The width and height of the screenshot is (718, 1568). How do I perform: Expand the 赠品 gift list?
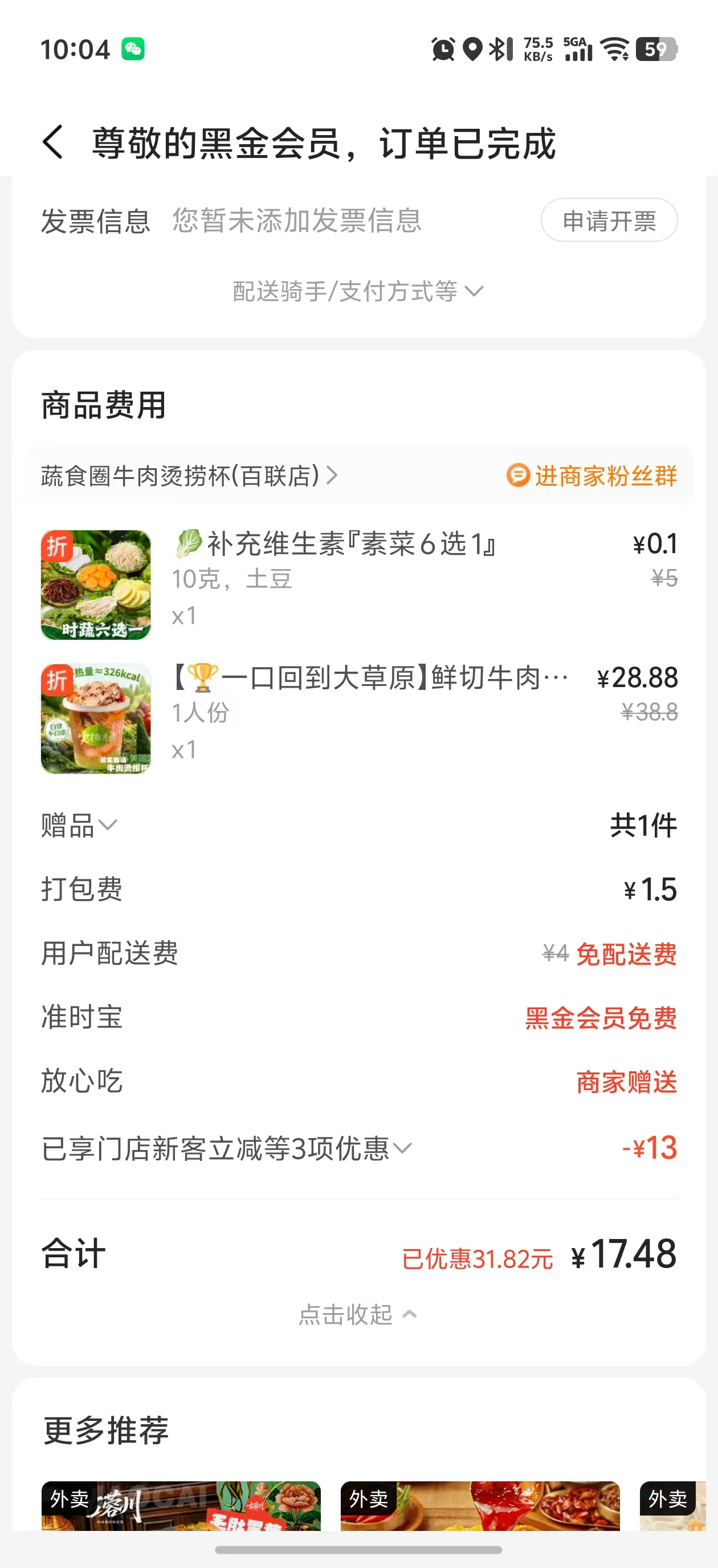(79, 826)
